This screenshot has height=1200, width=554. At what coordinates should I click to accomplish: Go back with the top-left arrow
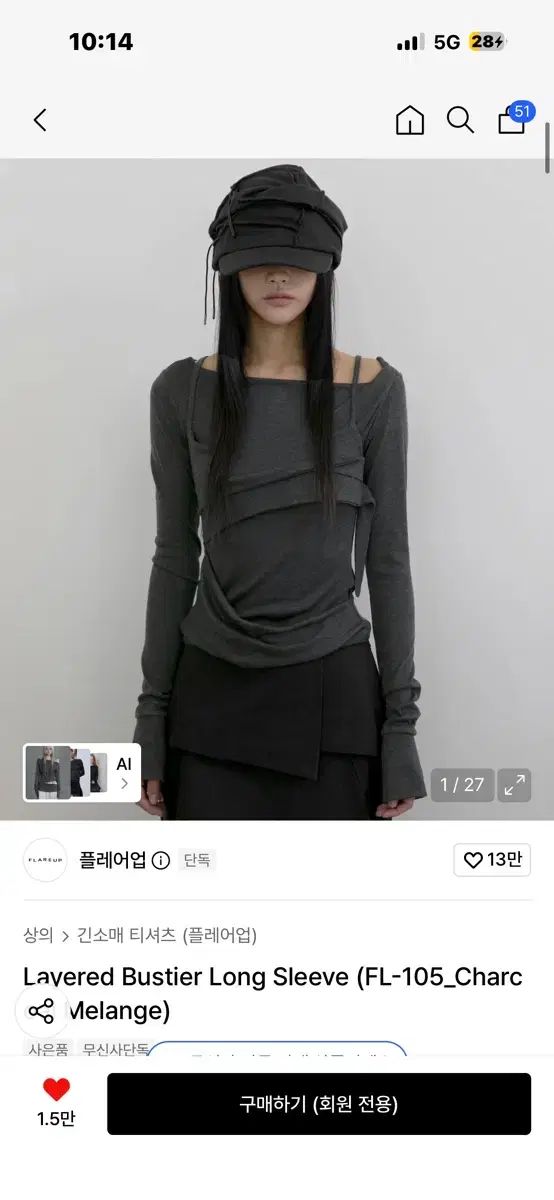click(x=40, y=121)
